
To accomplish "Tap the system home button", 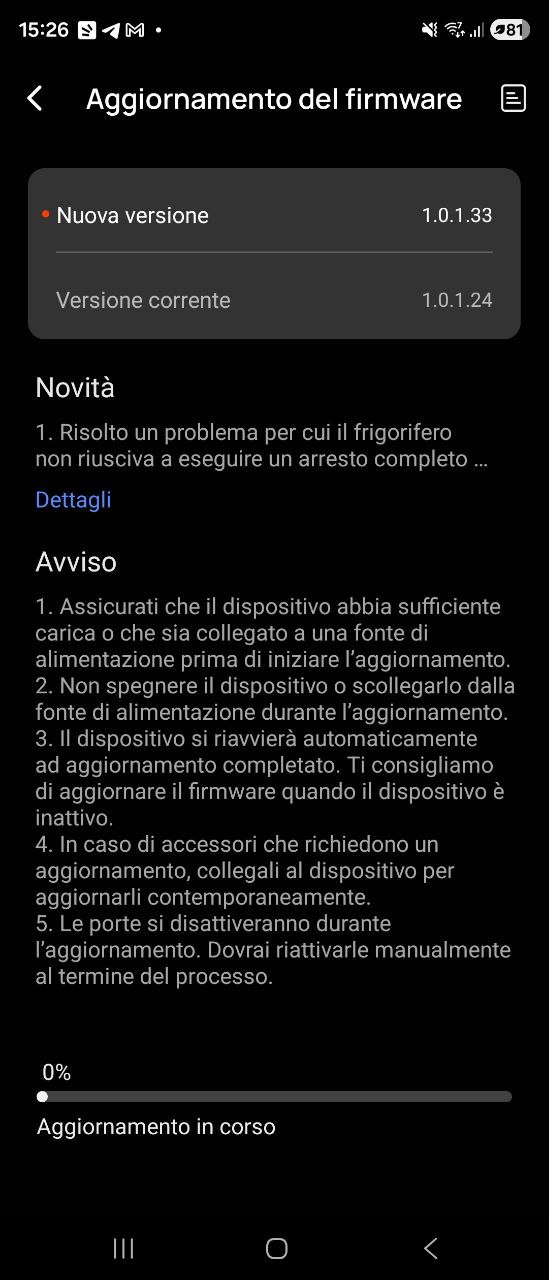I will tap(277, 1248).
